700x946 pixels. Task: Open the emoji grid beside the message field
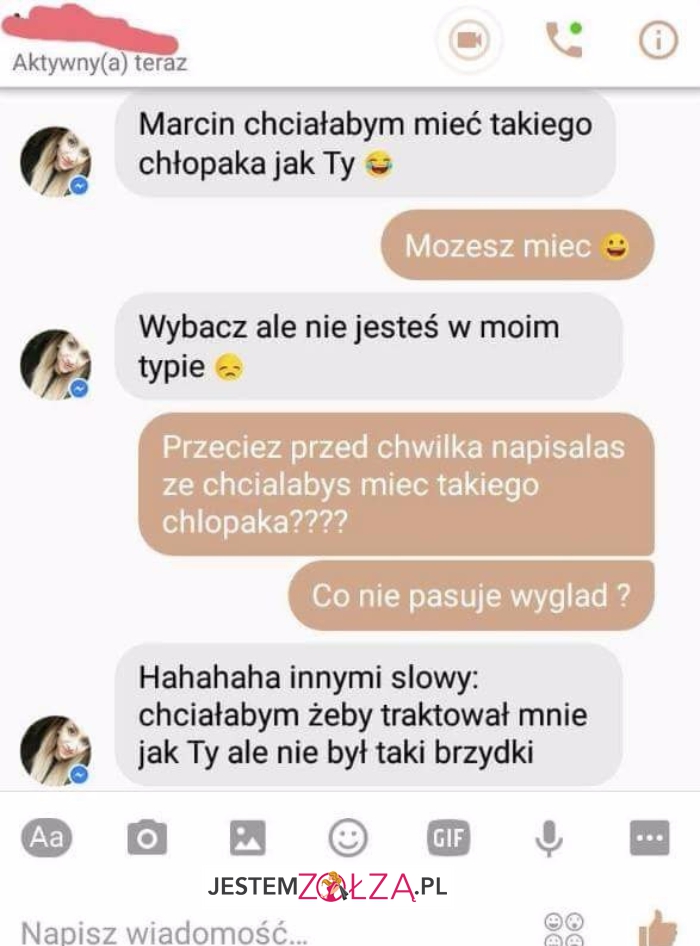(x=563, y=930)
